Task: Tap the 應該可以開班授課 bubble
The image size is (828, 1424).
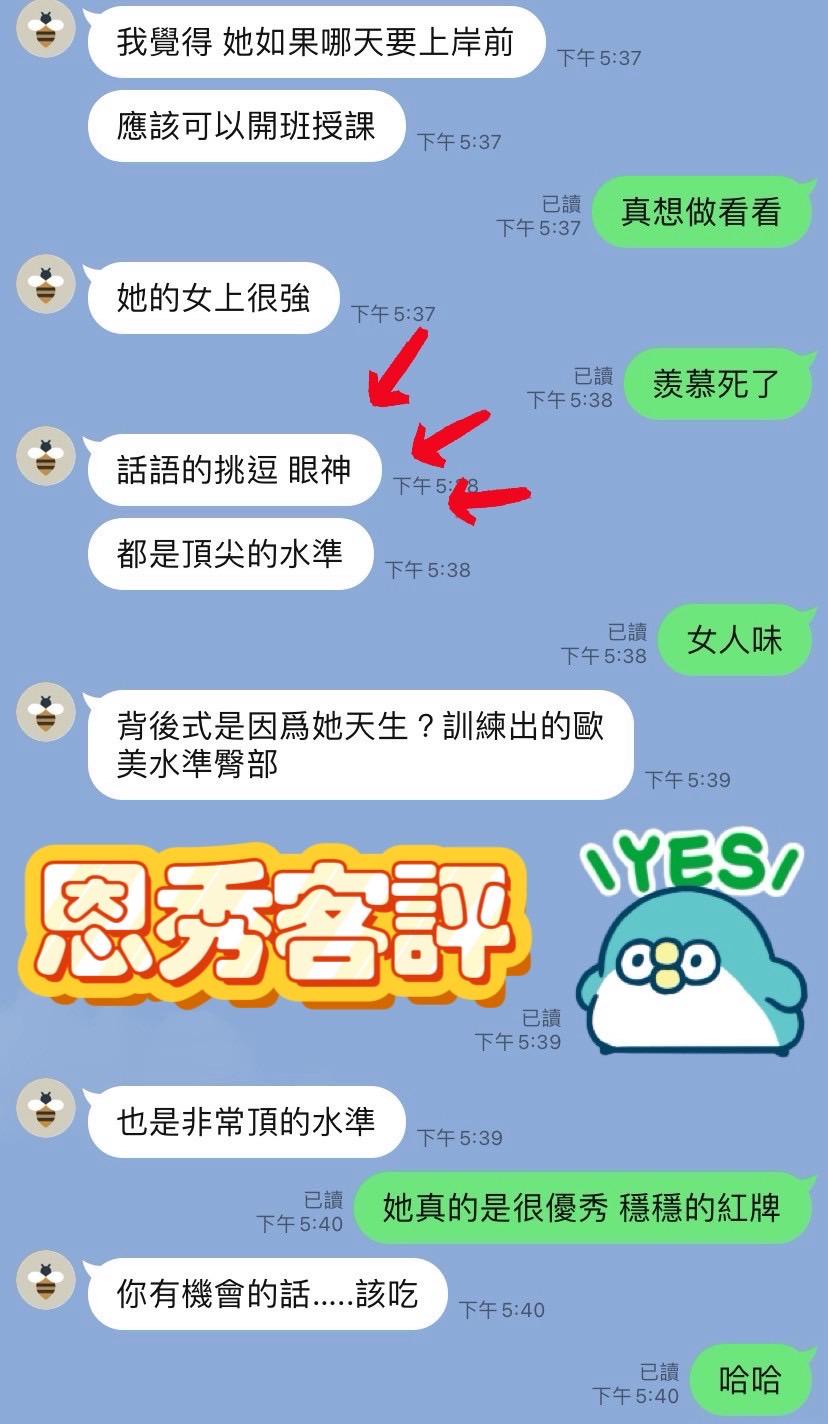Action: [x=247, y=127]
